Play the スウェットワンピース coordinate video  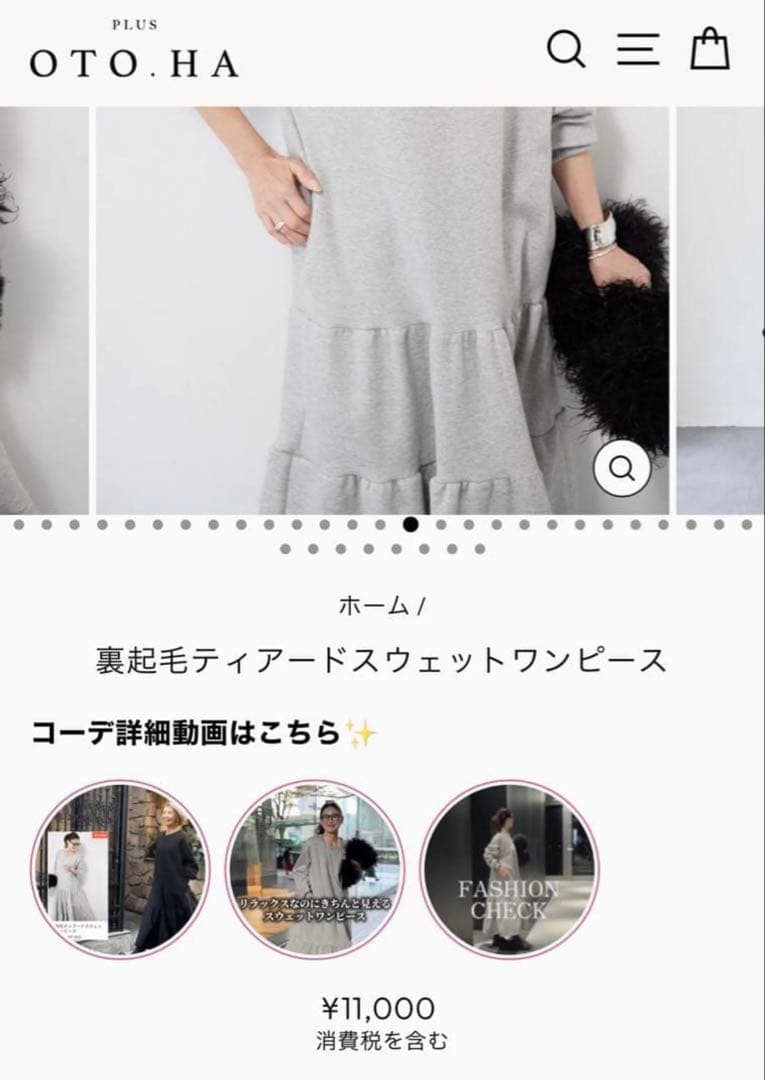pos(315,869)
